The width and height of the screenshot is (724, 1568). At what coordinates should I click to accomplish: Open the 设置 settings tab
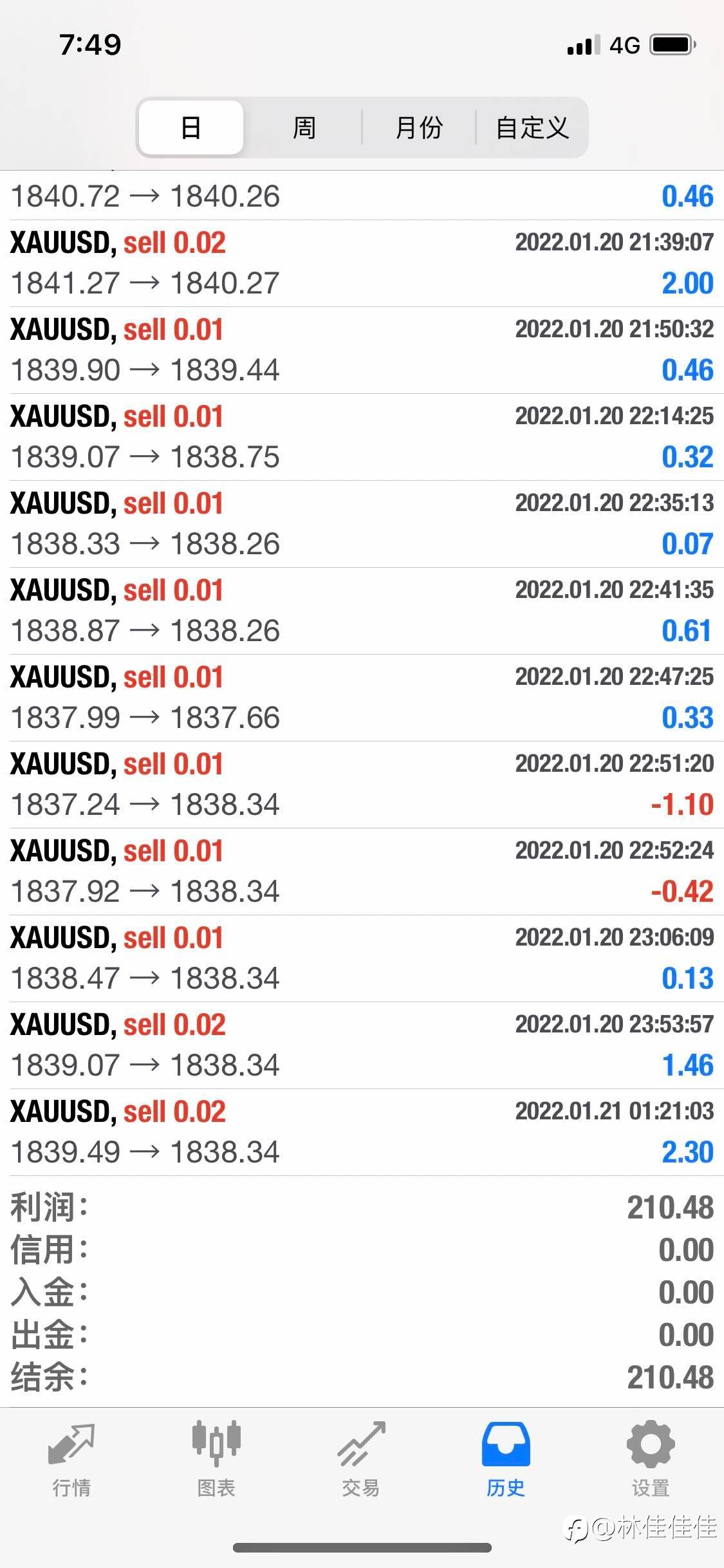[x=651, y=1459]
